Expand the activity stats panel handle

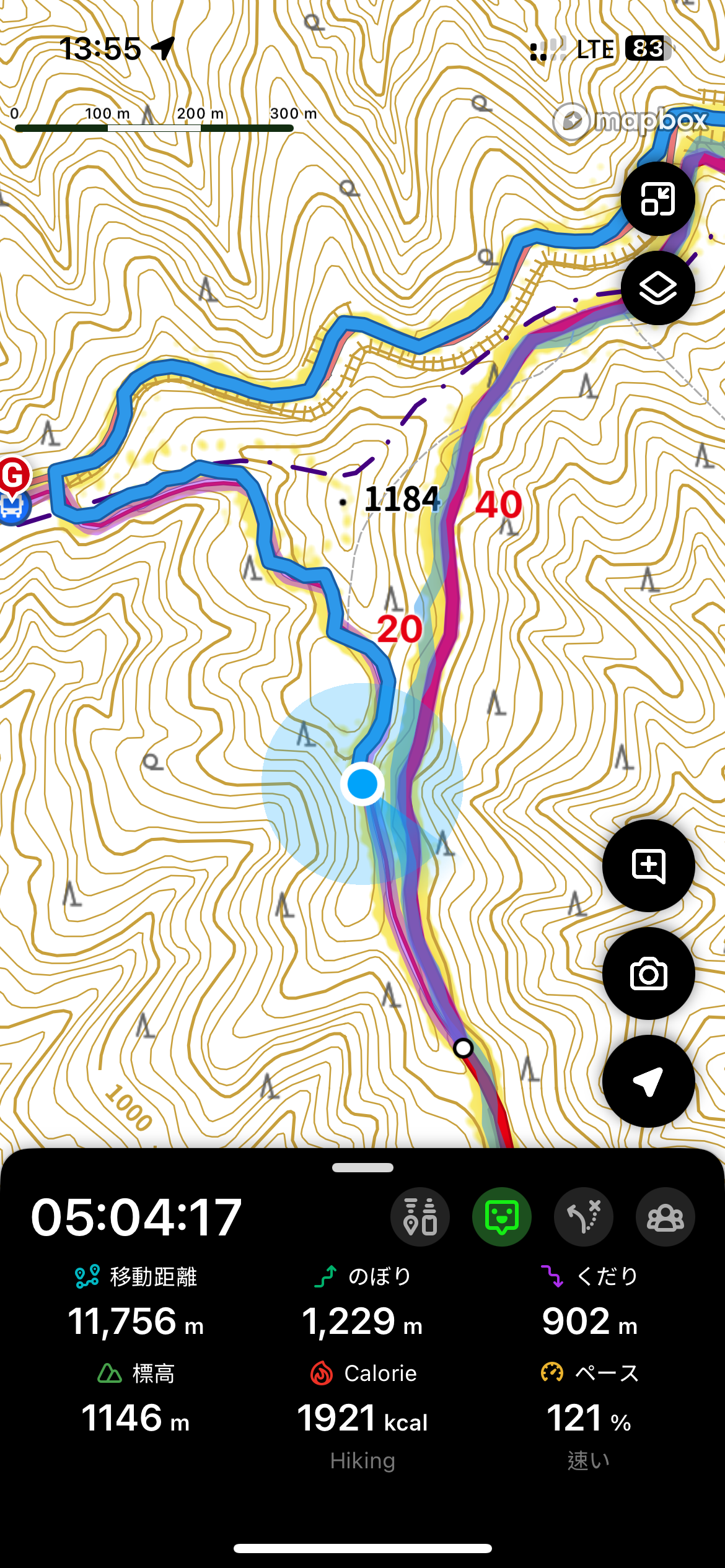pyautogui.click(x=362, y=1167)
